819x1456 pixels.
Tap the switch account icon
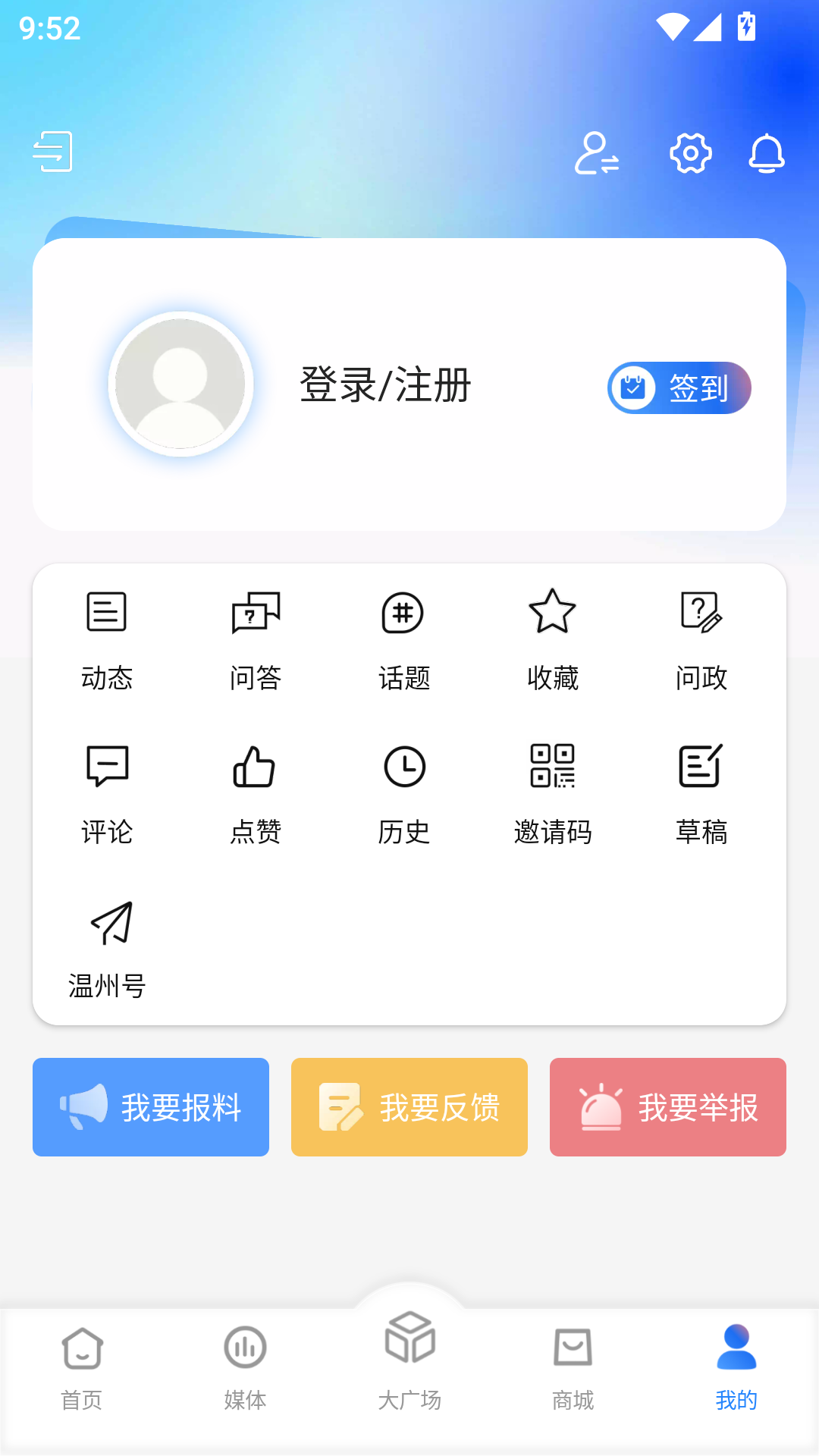click(597, 153)
